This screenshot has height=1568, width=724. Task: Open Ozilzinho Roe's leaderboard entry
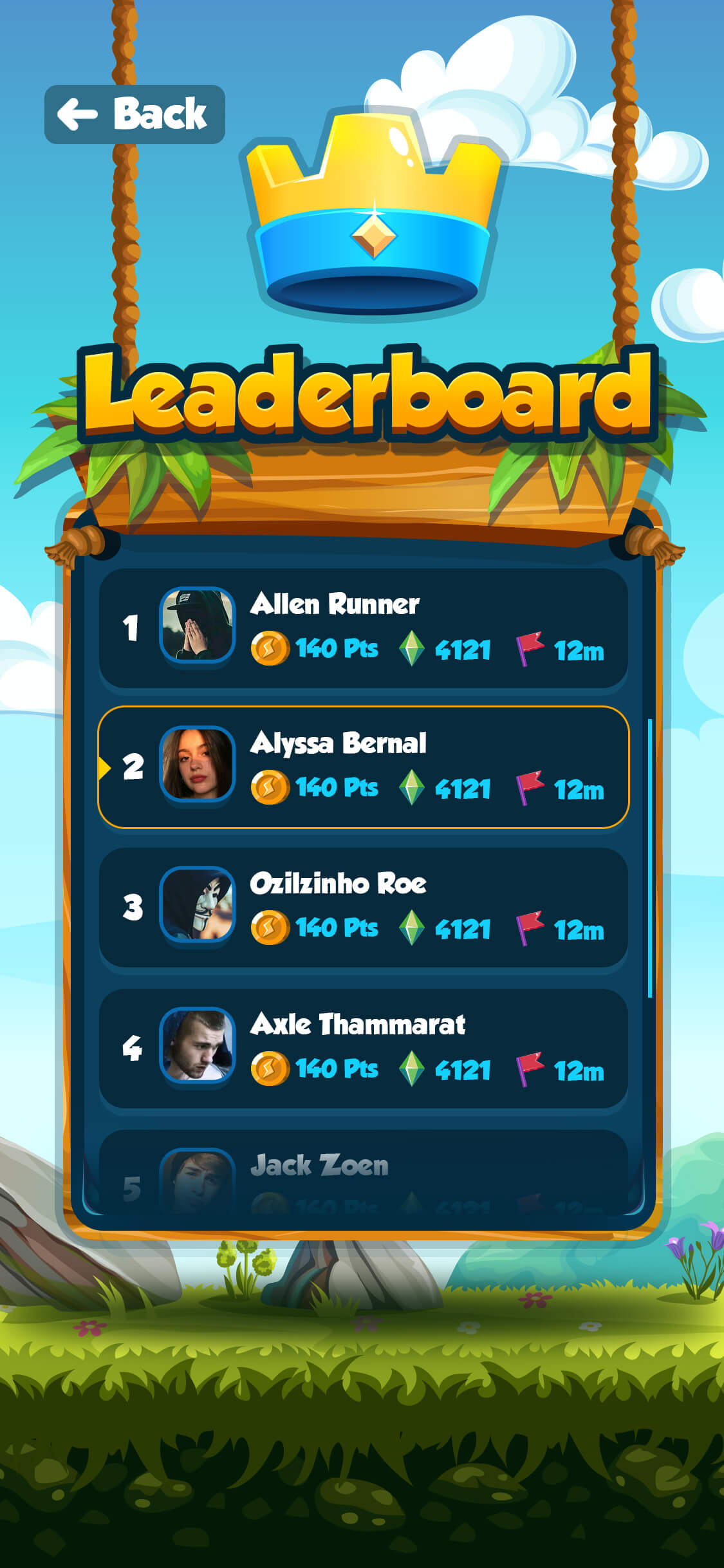pos(363,907)
